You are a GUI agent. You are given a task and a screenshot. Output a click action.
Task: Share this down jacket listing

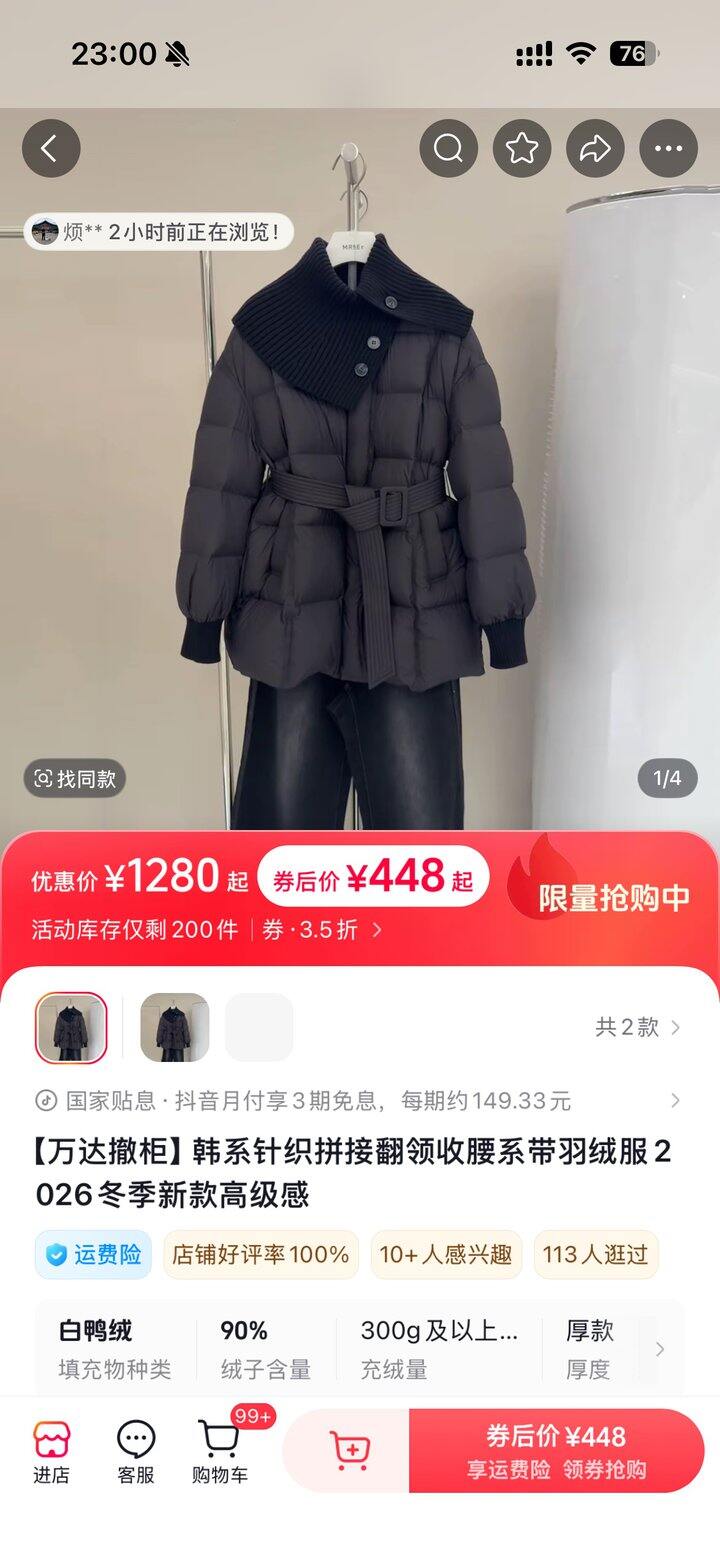tap(595, 149)
